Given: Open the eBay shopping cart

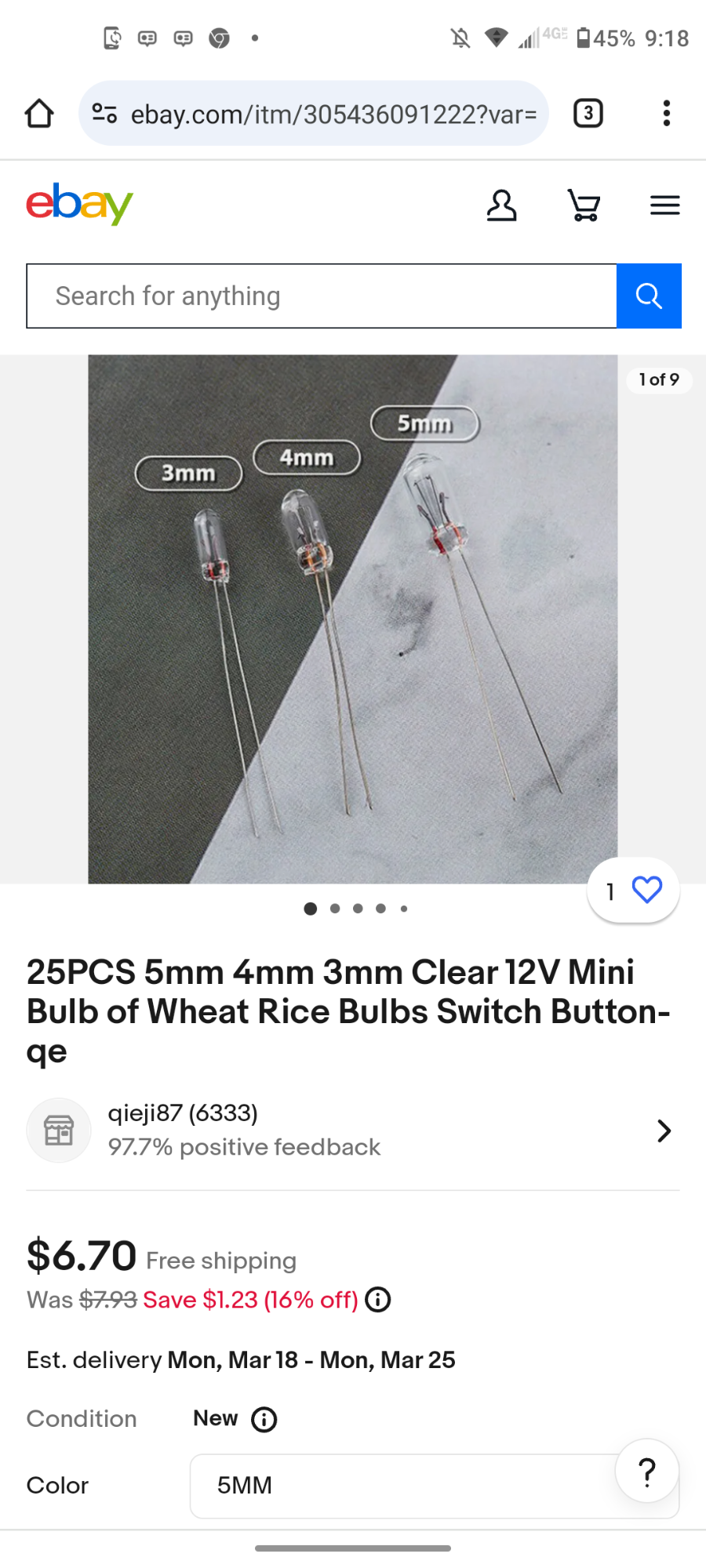Looking at the screenshot, I should (x=584, y=205).
